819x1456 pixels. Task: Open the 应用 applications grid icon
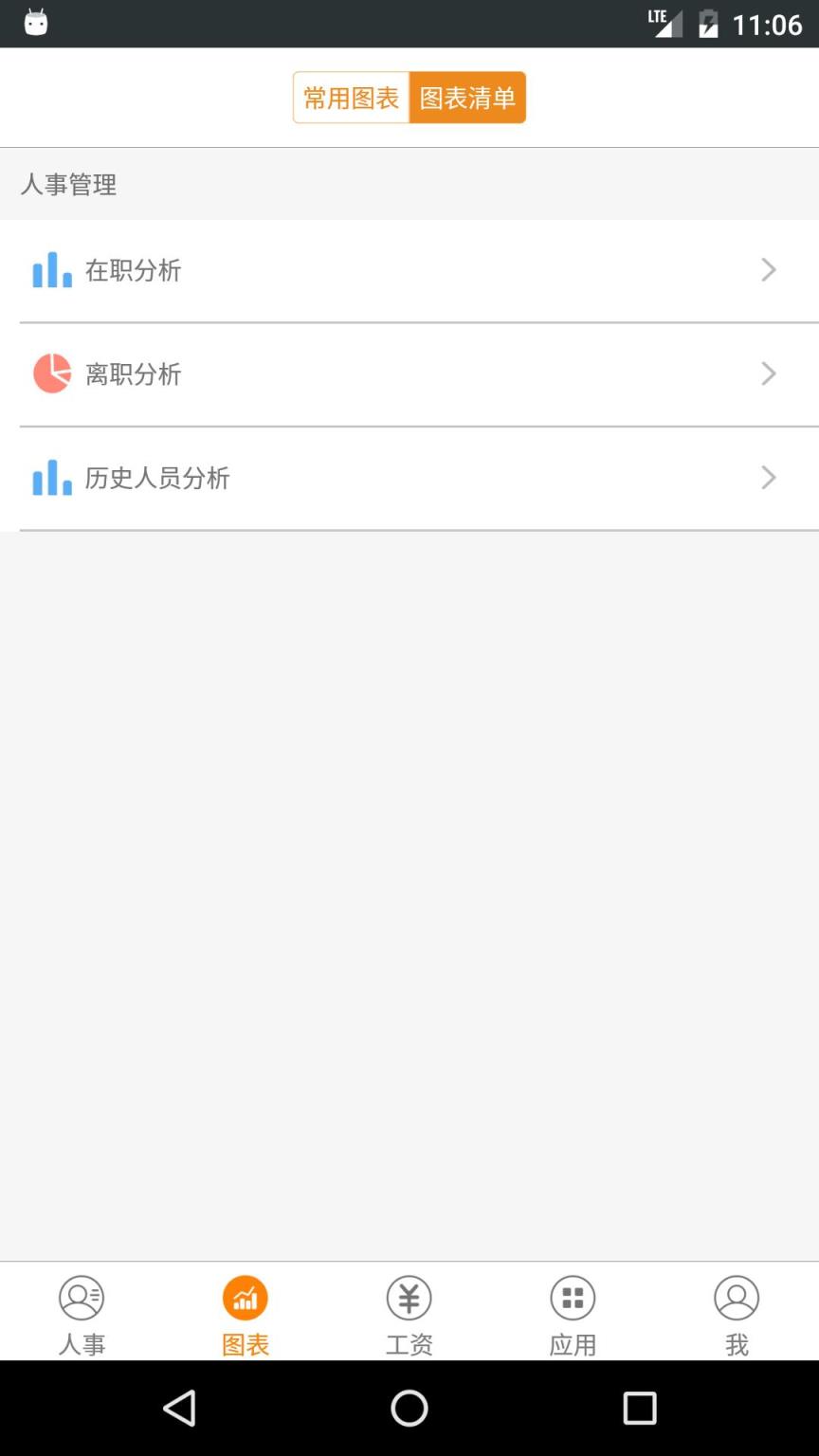(x=573, y=1311)
